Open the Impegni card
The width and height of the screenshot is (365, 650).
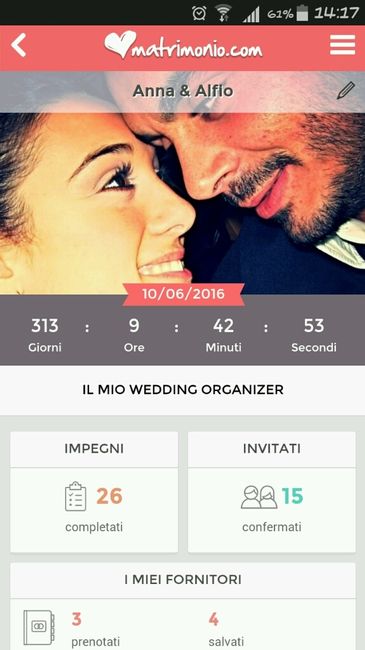pyautogui.click(x=94, y=492)
